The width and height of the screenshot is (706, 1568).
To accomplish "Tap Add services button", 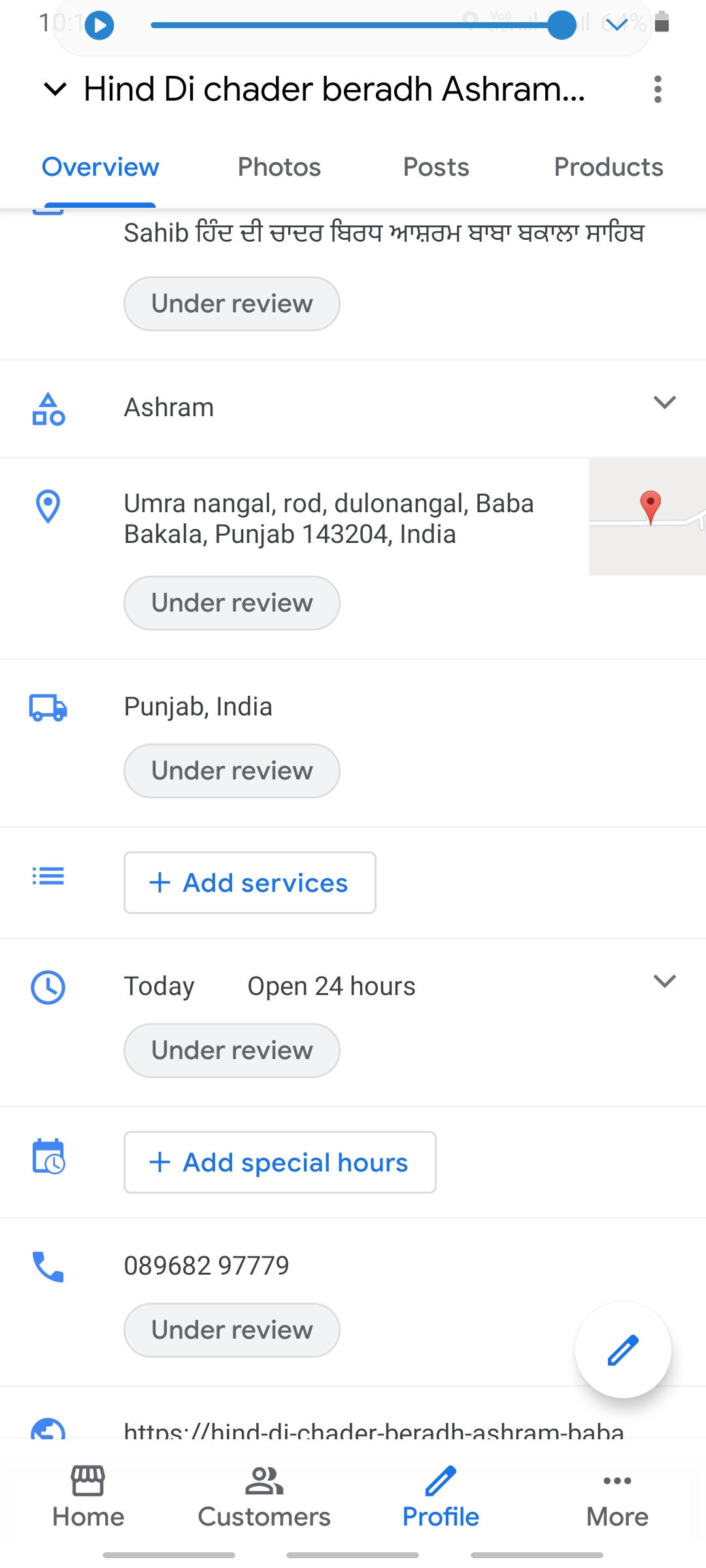I will coord(250,883).
